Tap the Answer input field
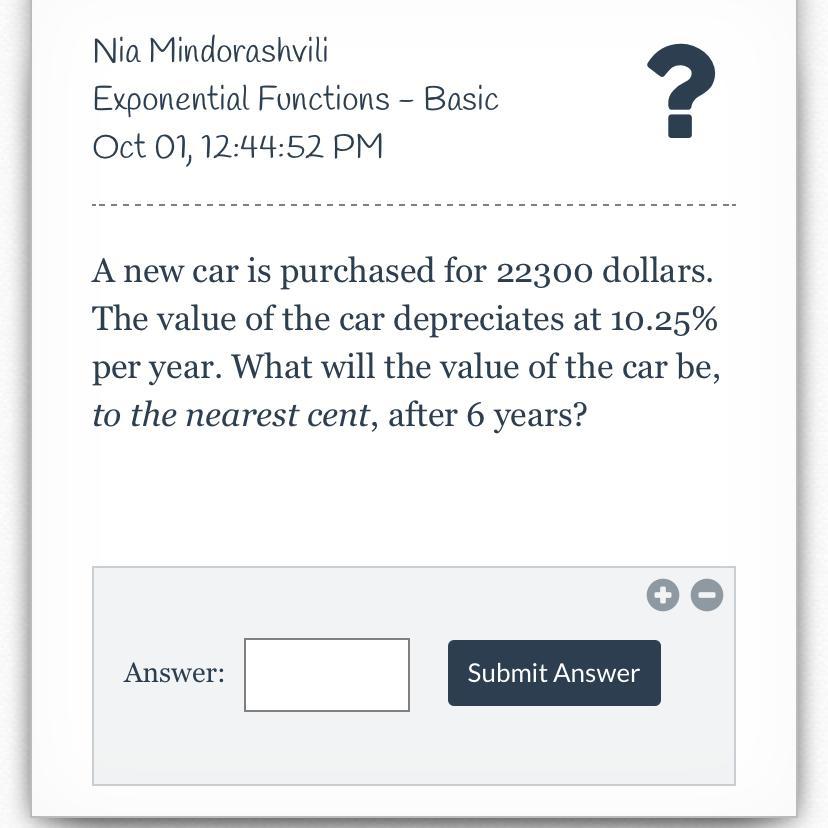828x828 pixels. coord(327,674)
